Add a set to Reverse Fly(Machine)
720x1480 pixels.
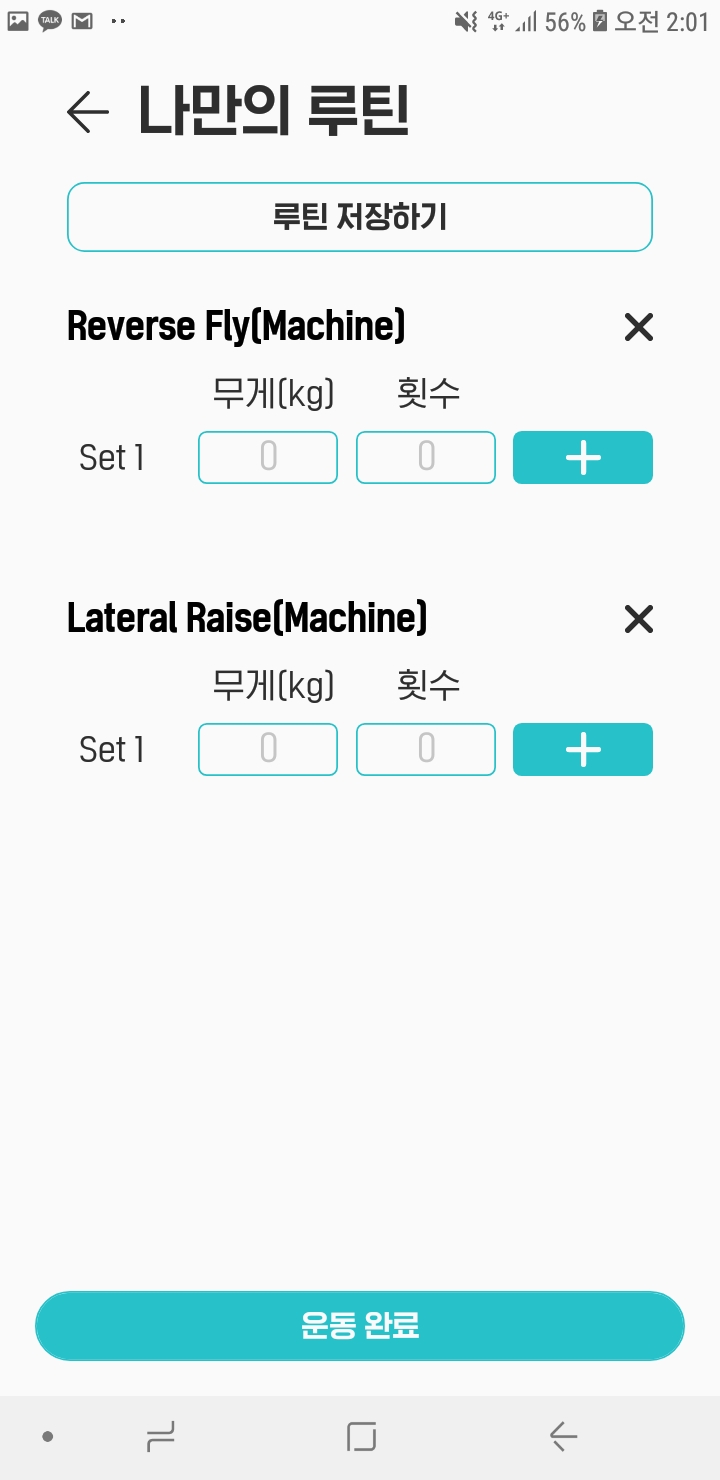[x=583, y=458]
